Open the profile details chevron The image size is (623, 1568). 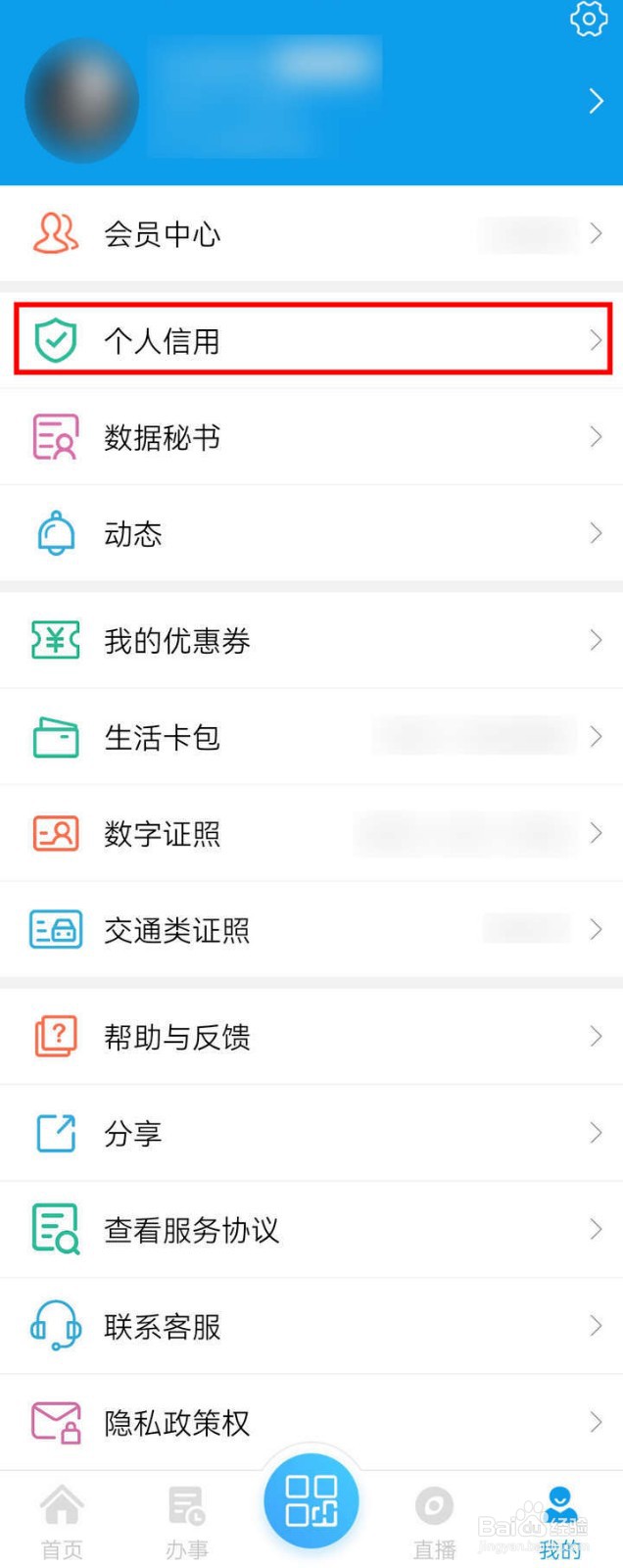596,101
